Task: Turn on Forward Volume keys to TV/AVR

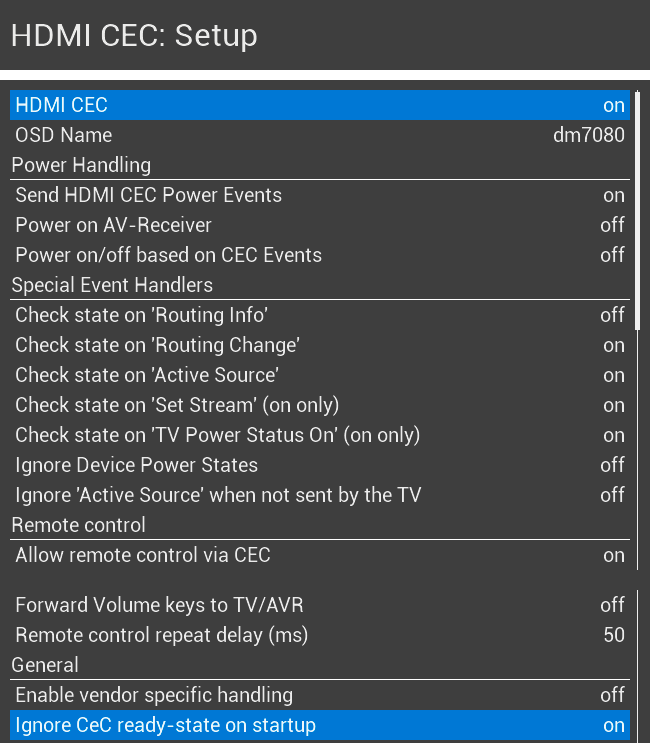Action: [320, 605]
